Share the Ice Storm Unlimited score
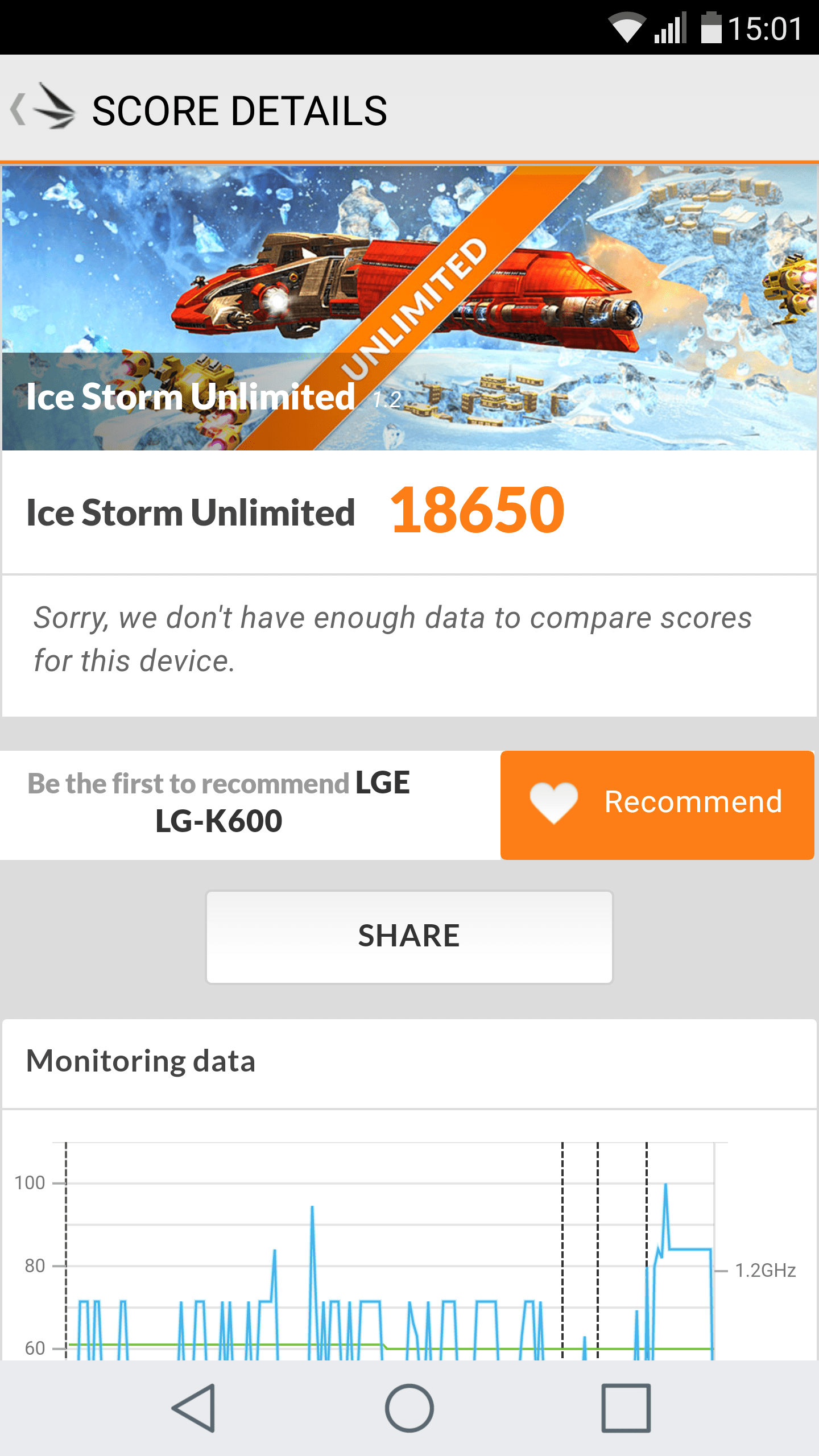 pos(409,936)
